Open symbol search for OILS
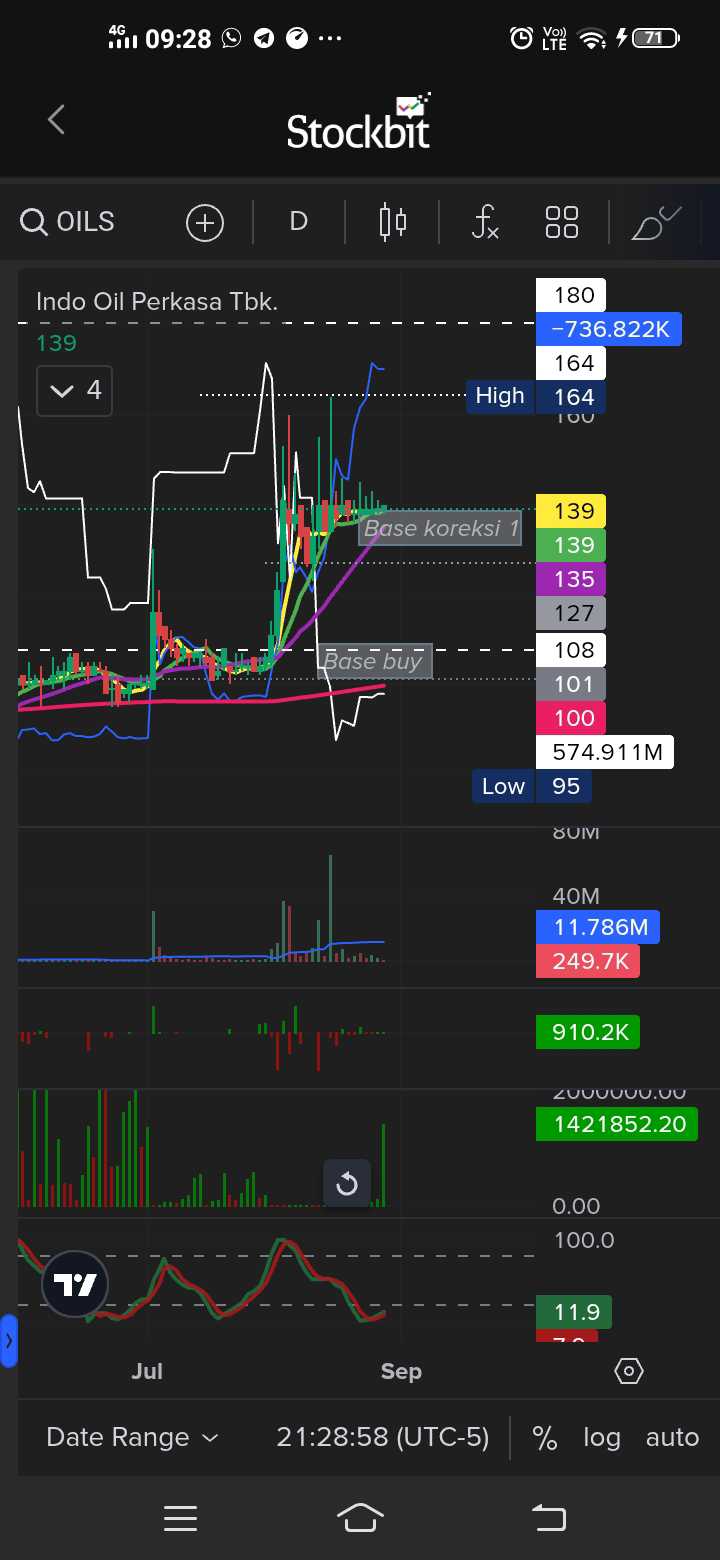Image resolution: width=720 pixels, height=1560 pixels. (68, 222)
